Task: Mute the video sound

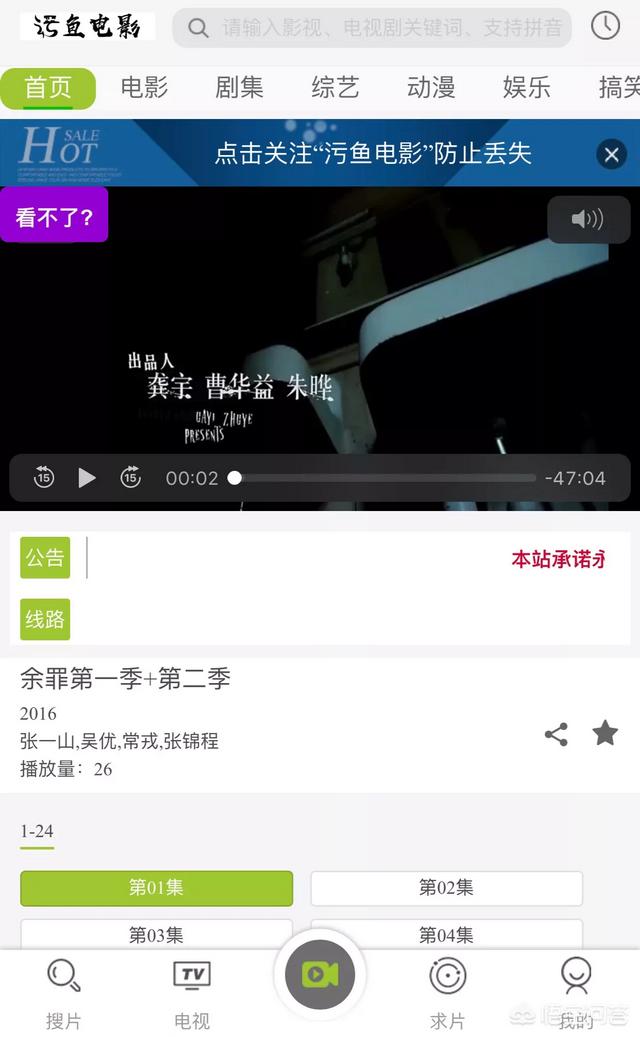Action: pyautogui.click(x=588, y=219)
